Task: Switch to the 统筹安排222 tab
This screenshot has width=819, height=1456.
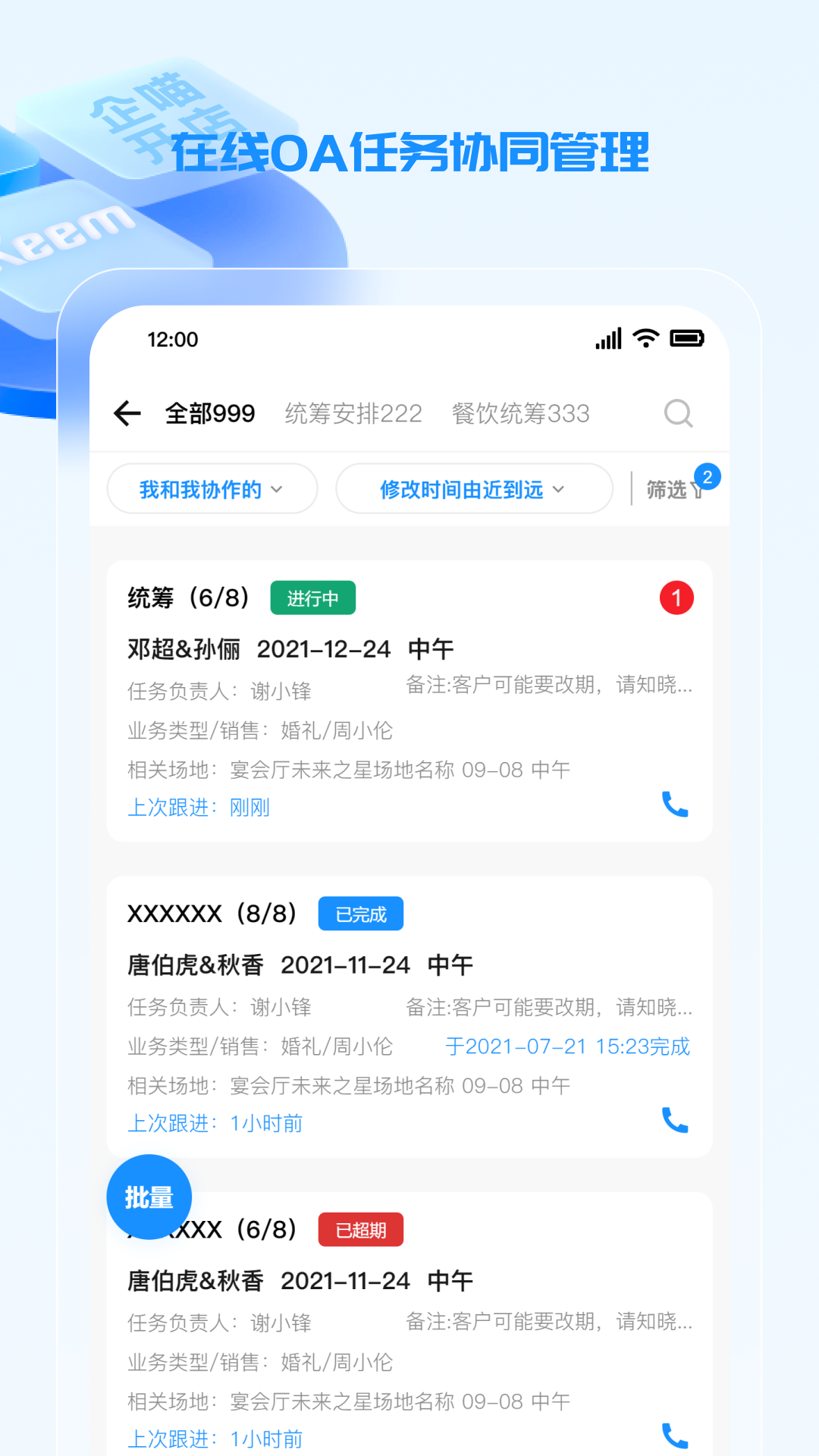Action: point(351,413)
